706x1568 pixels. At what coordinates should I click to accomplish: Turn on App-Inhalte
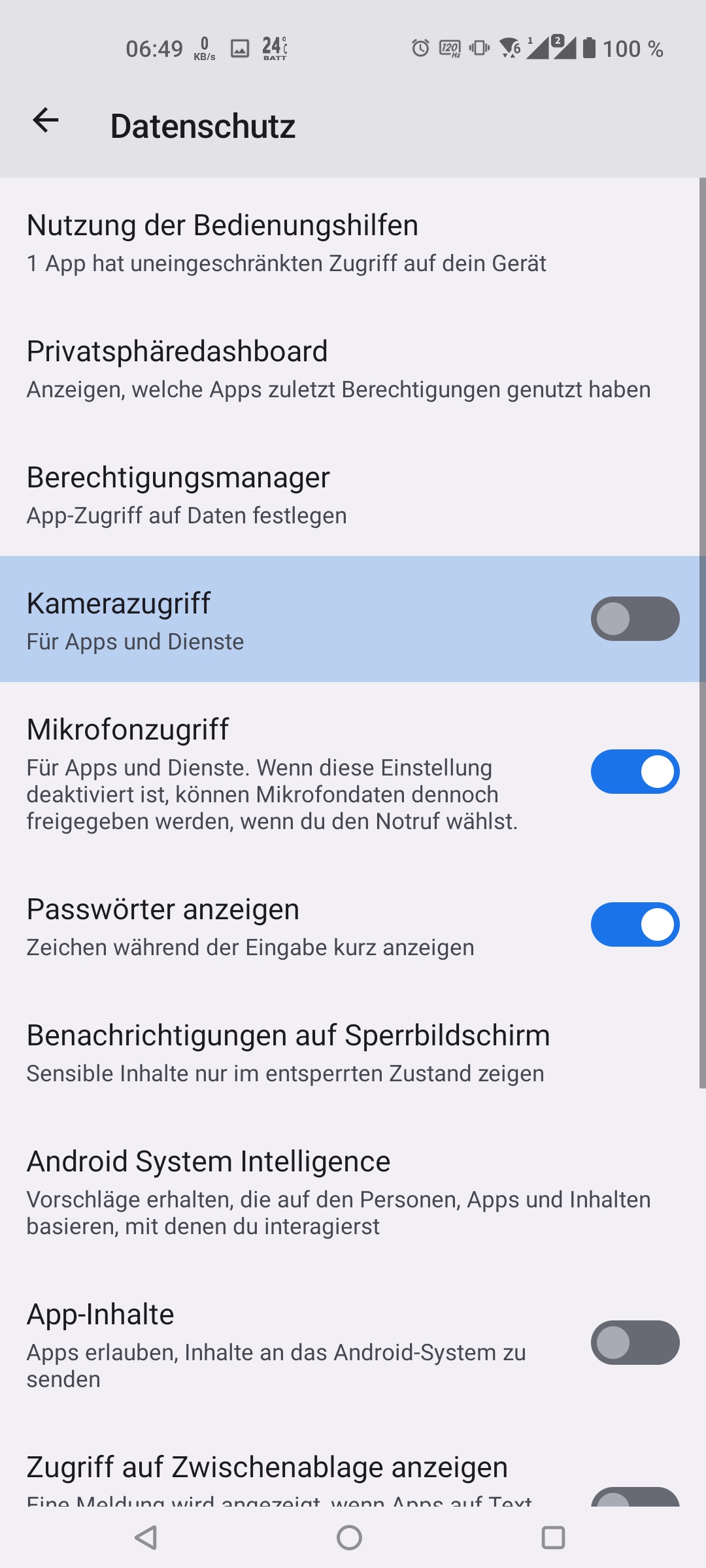tap(635, 1343)
